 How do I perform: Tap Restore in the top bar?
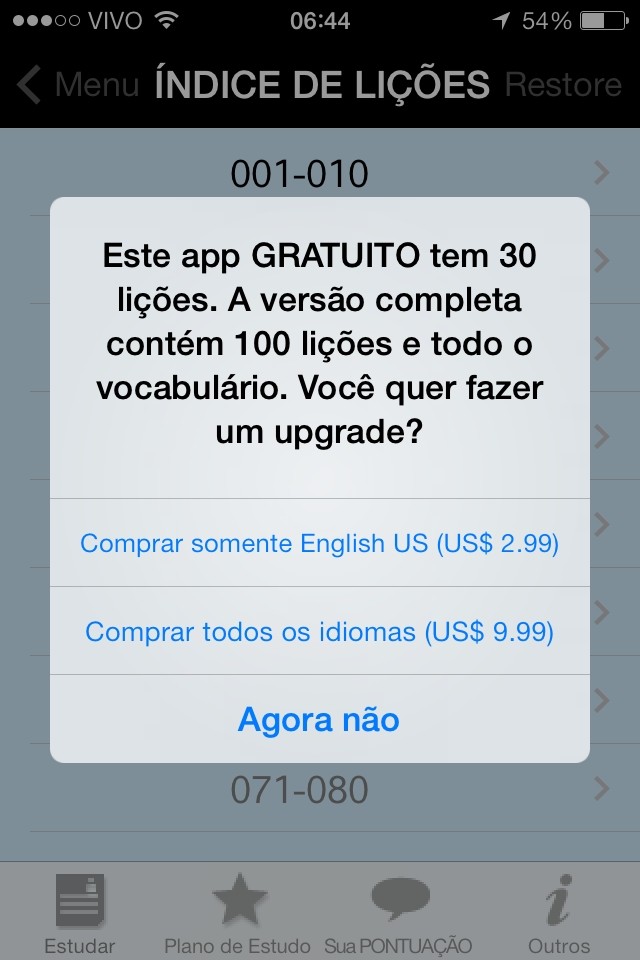click(x=563, y=85)
